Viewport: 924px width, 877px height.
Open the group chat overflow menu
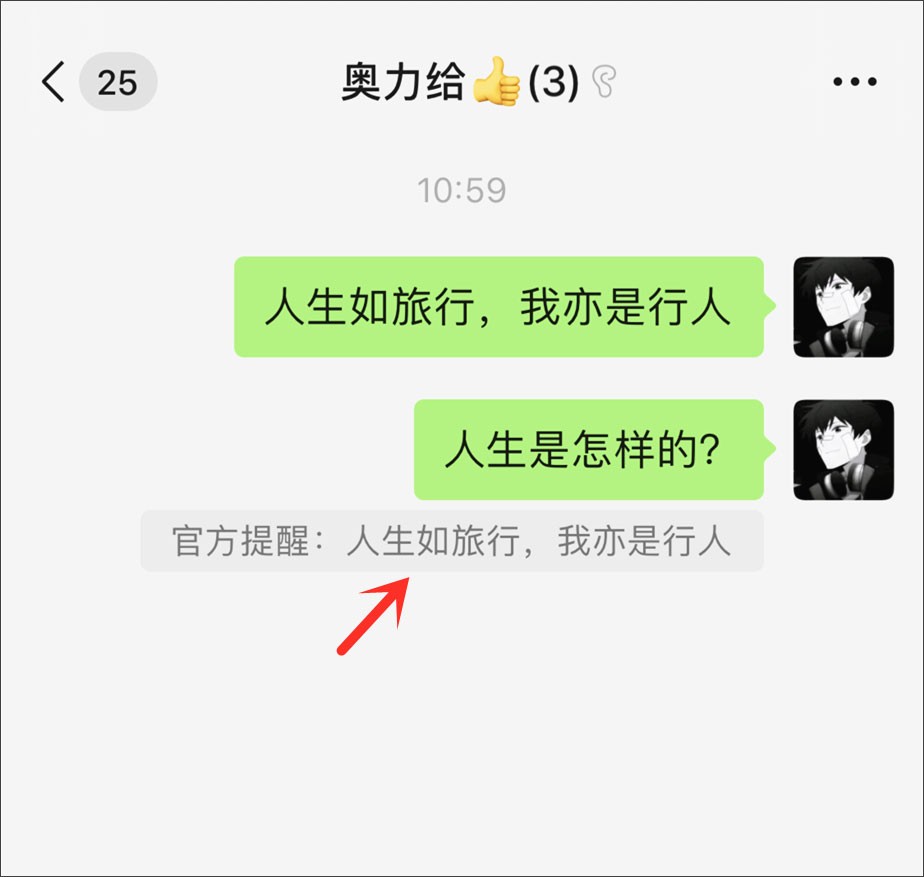pyautogui.click(x=855, y=82)
